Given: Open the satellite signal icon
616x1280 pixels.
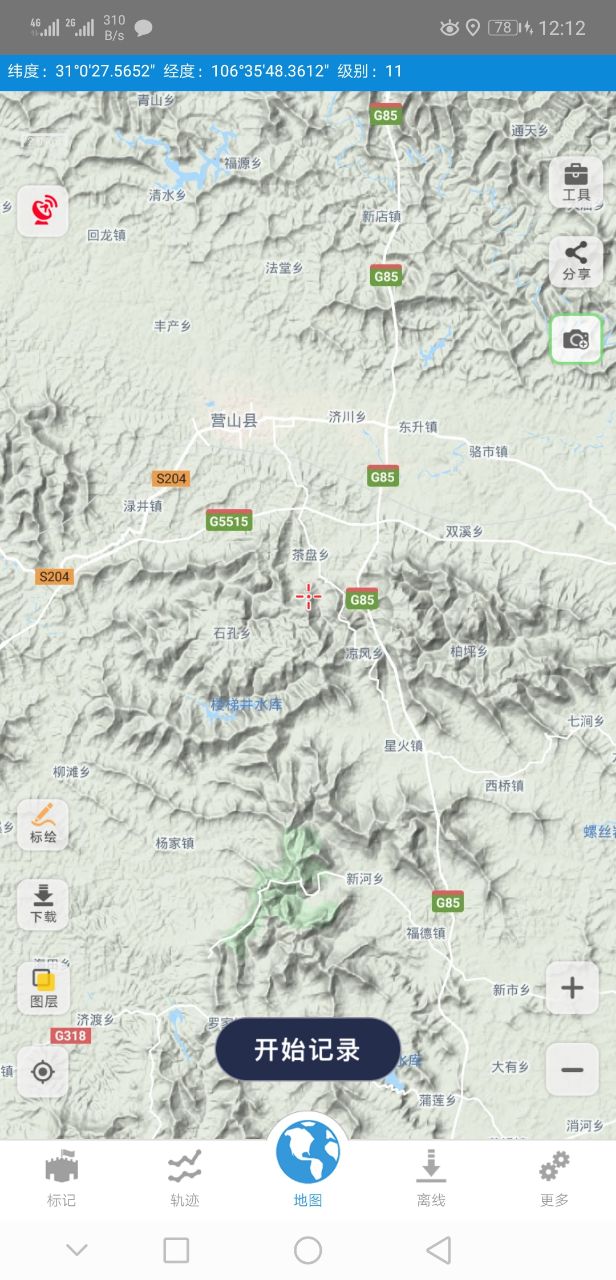Looking at the screenshot, I should (x=43, y=211).
